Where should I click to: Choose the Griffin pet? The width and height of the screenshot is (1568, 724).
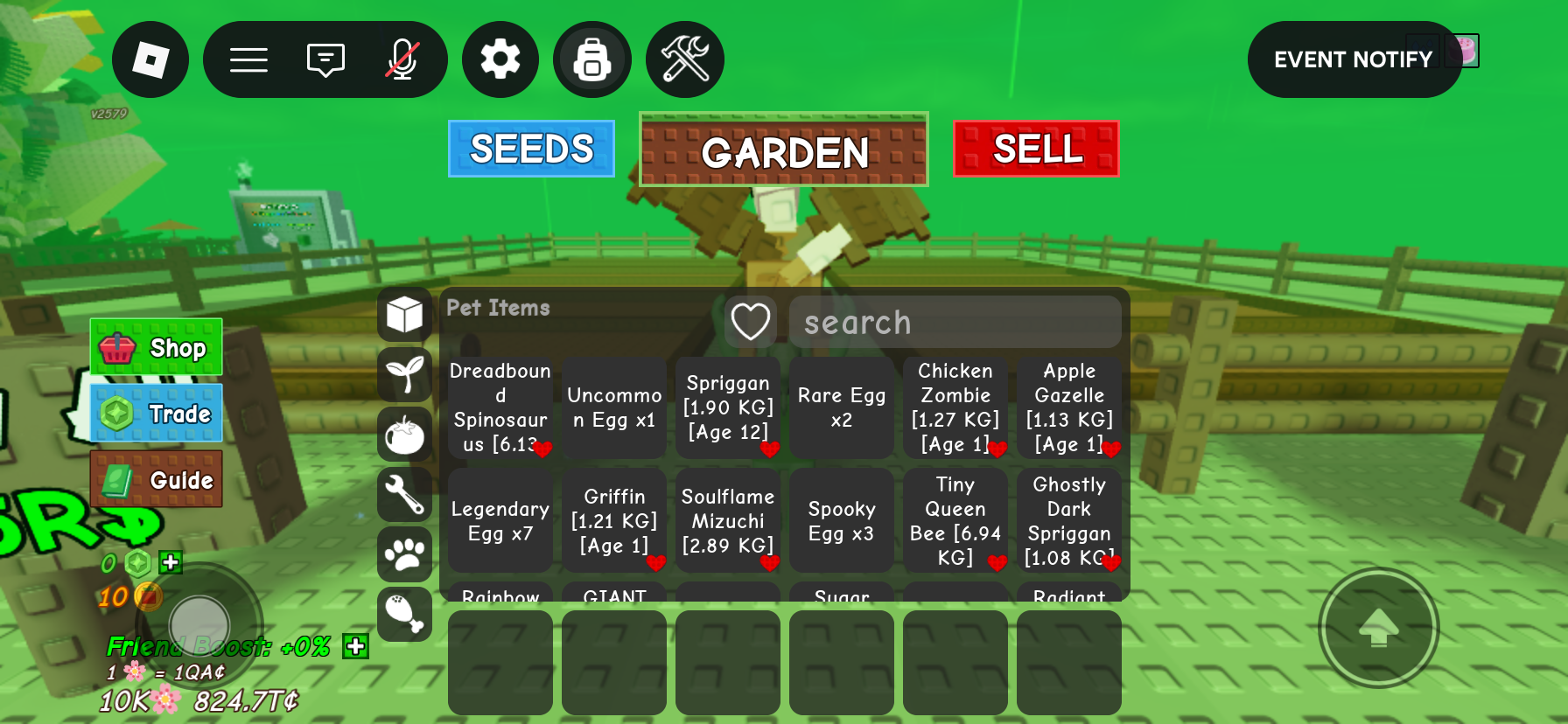click(x=614, y=521)
